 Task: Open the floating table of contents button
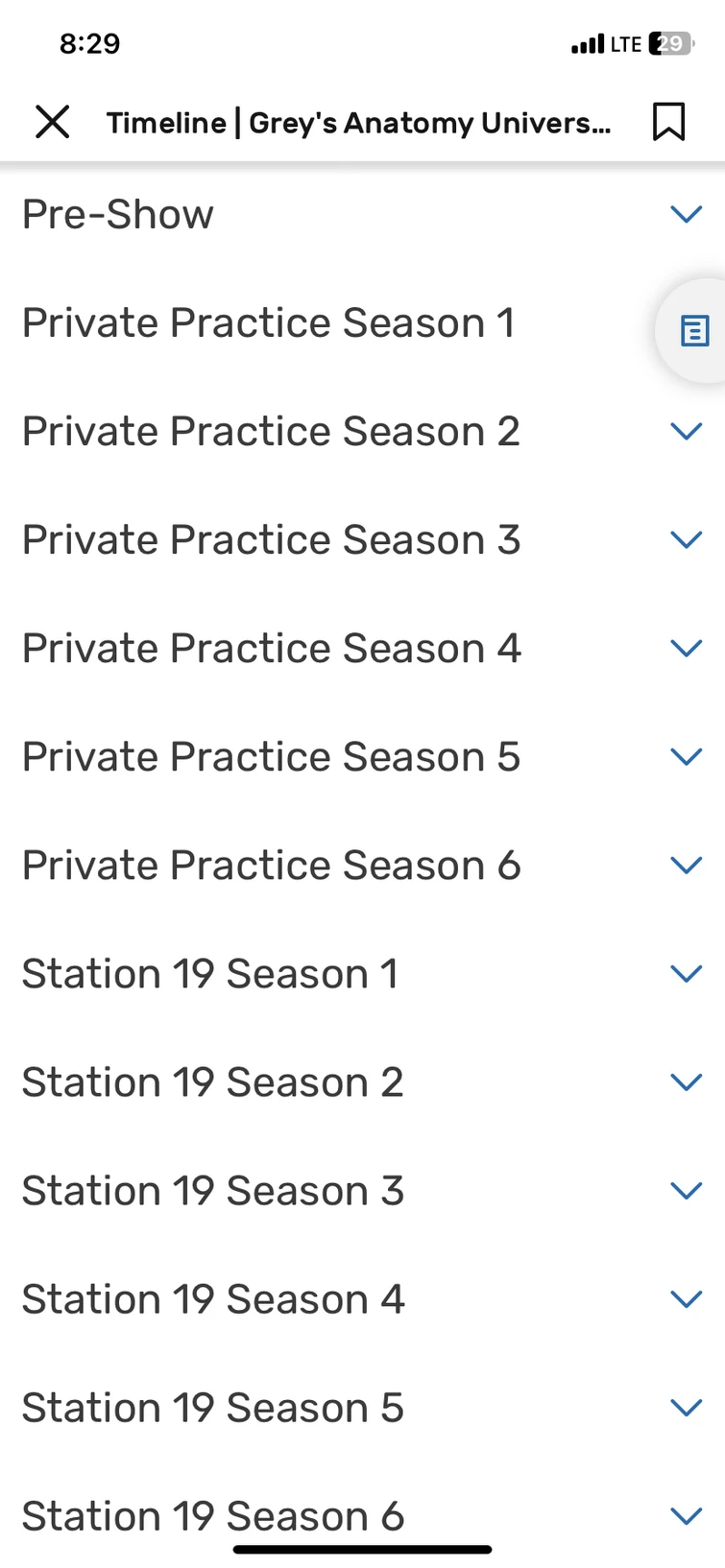point(693,331)
